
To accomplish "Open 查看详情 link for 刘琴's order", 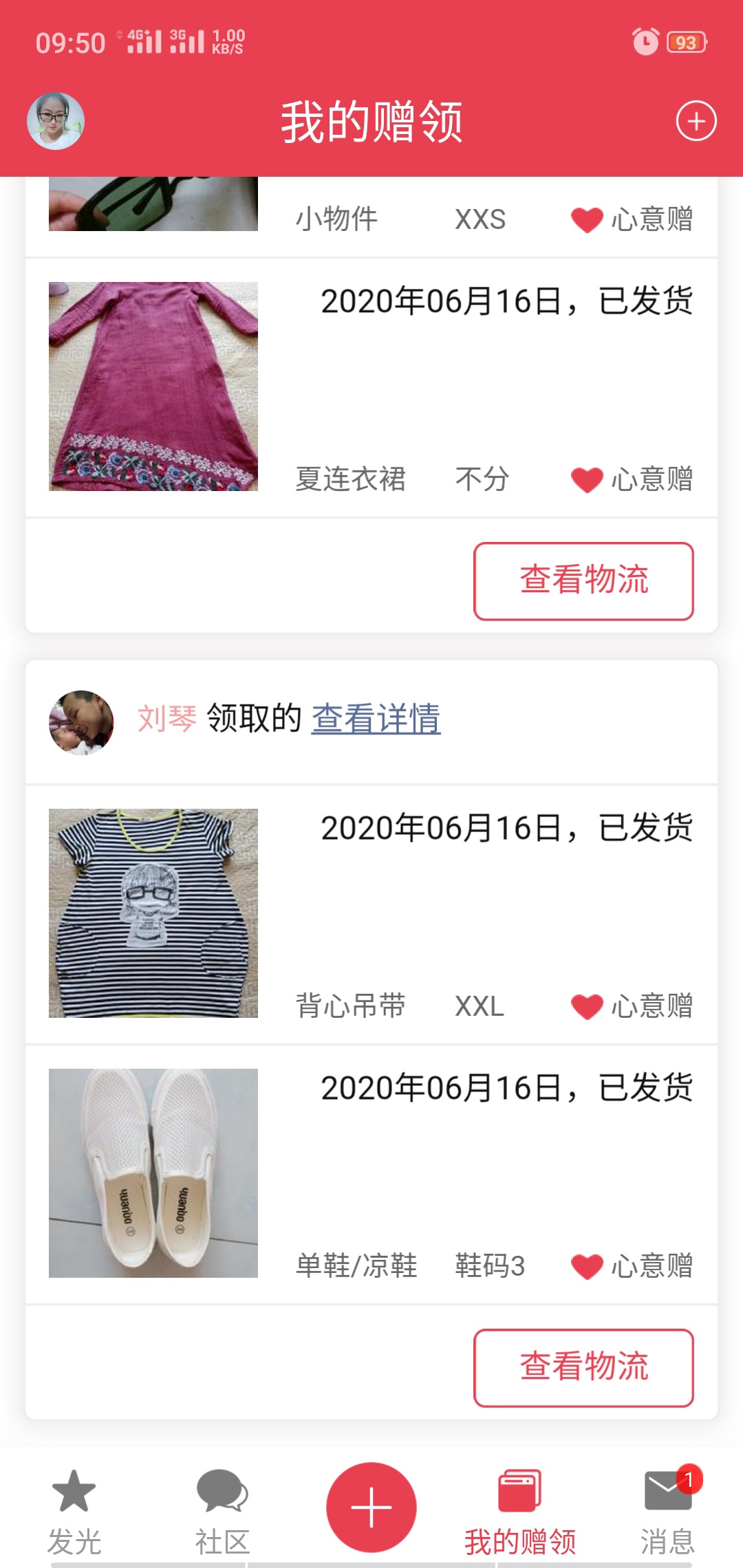I will (x=376, y=719).
